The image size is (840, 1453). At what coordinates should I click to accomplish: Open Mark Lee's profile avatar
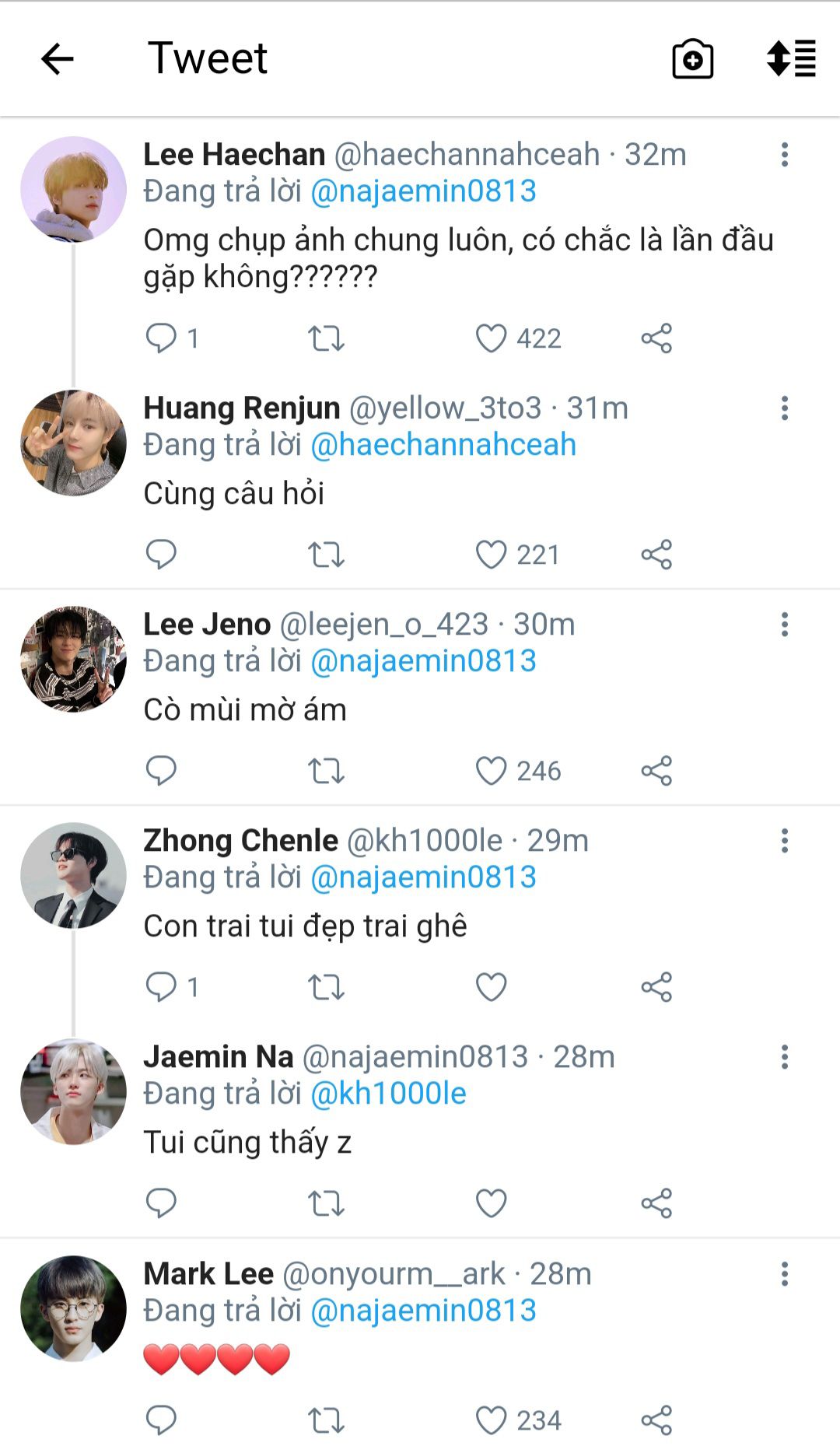[73, 1308]
